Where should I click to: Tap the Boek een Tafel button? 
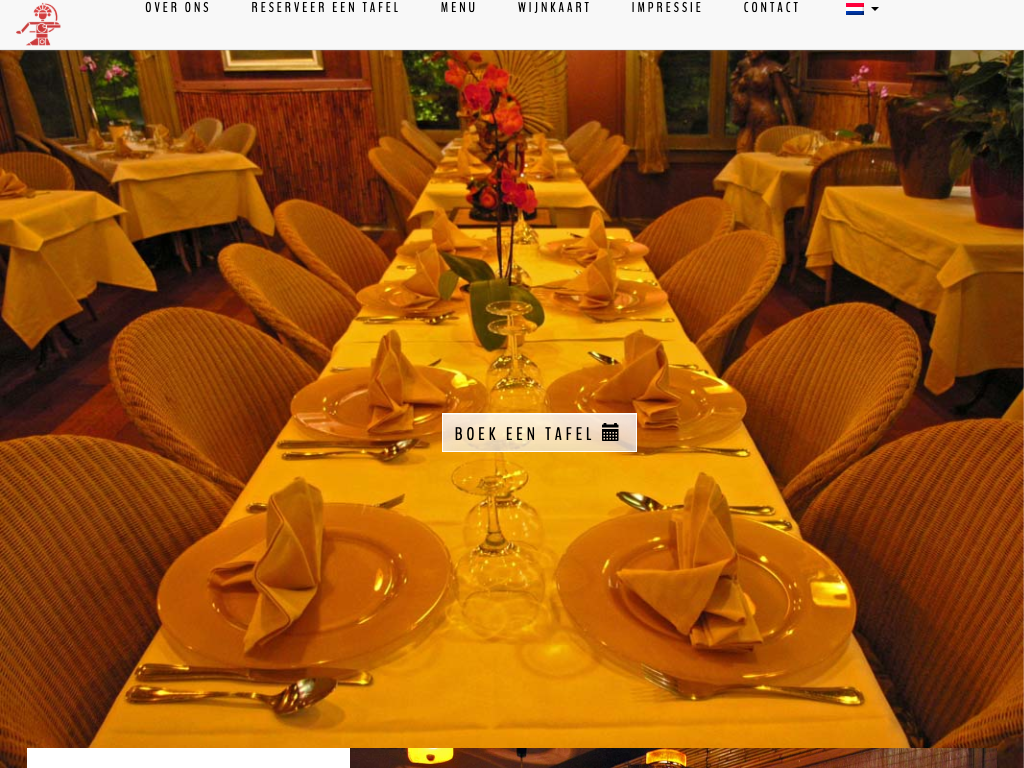tap(539, 433)
